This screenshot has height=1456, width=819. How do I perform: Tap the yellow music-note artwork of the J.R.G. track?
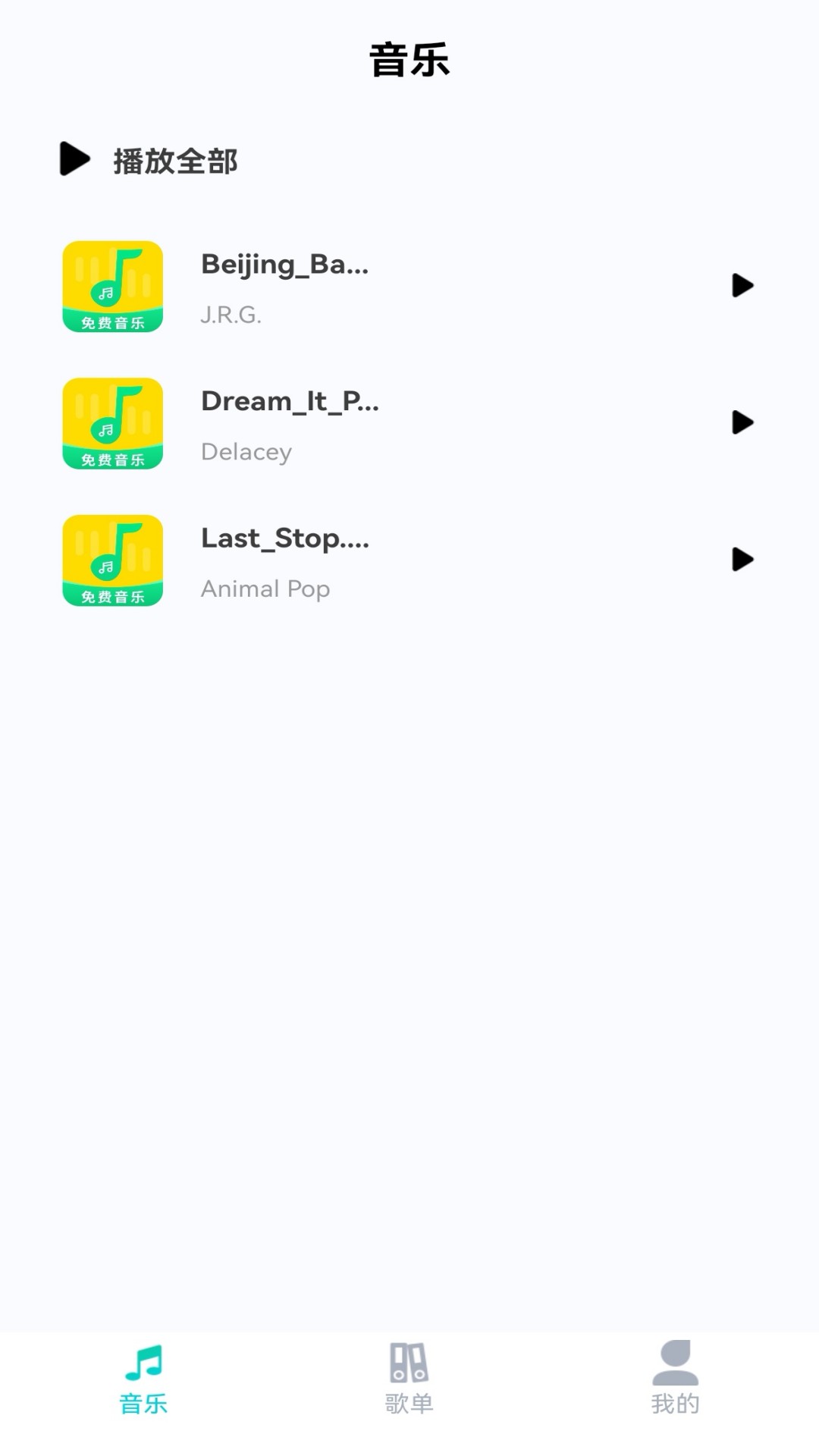click(x=112, y=286)
